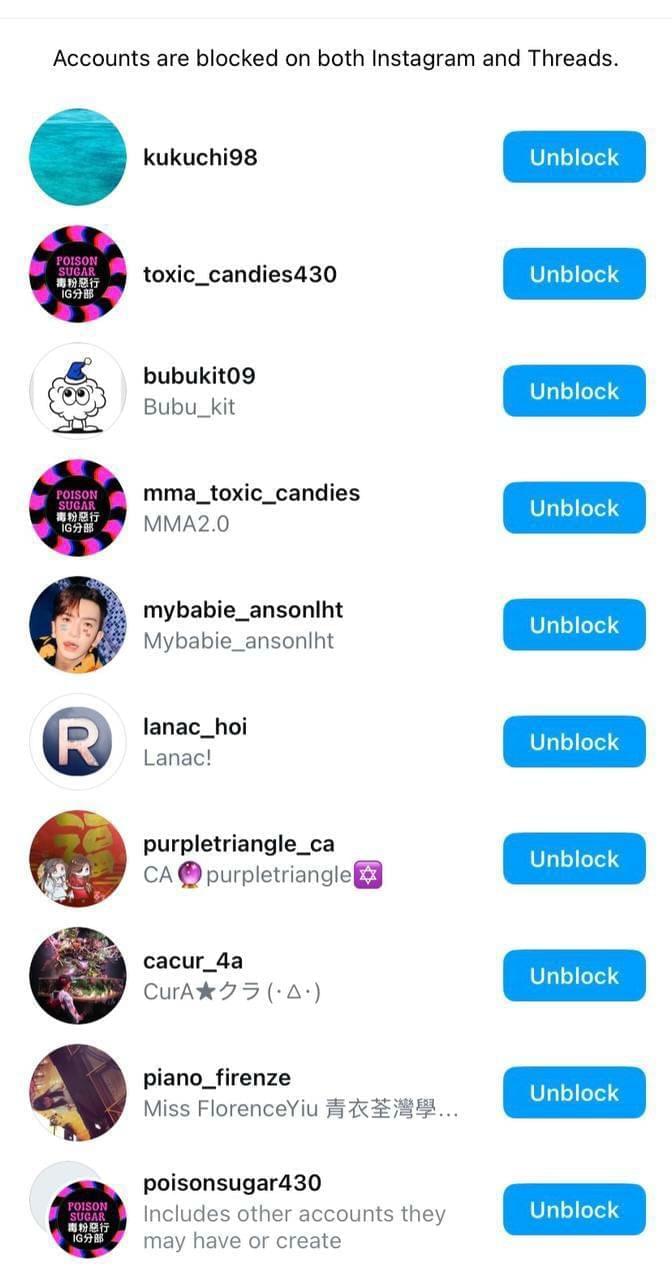This screenshot has width=672, height=1280.
Task: Unblock cacur_4a
Action: [x=574, y=976]
